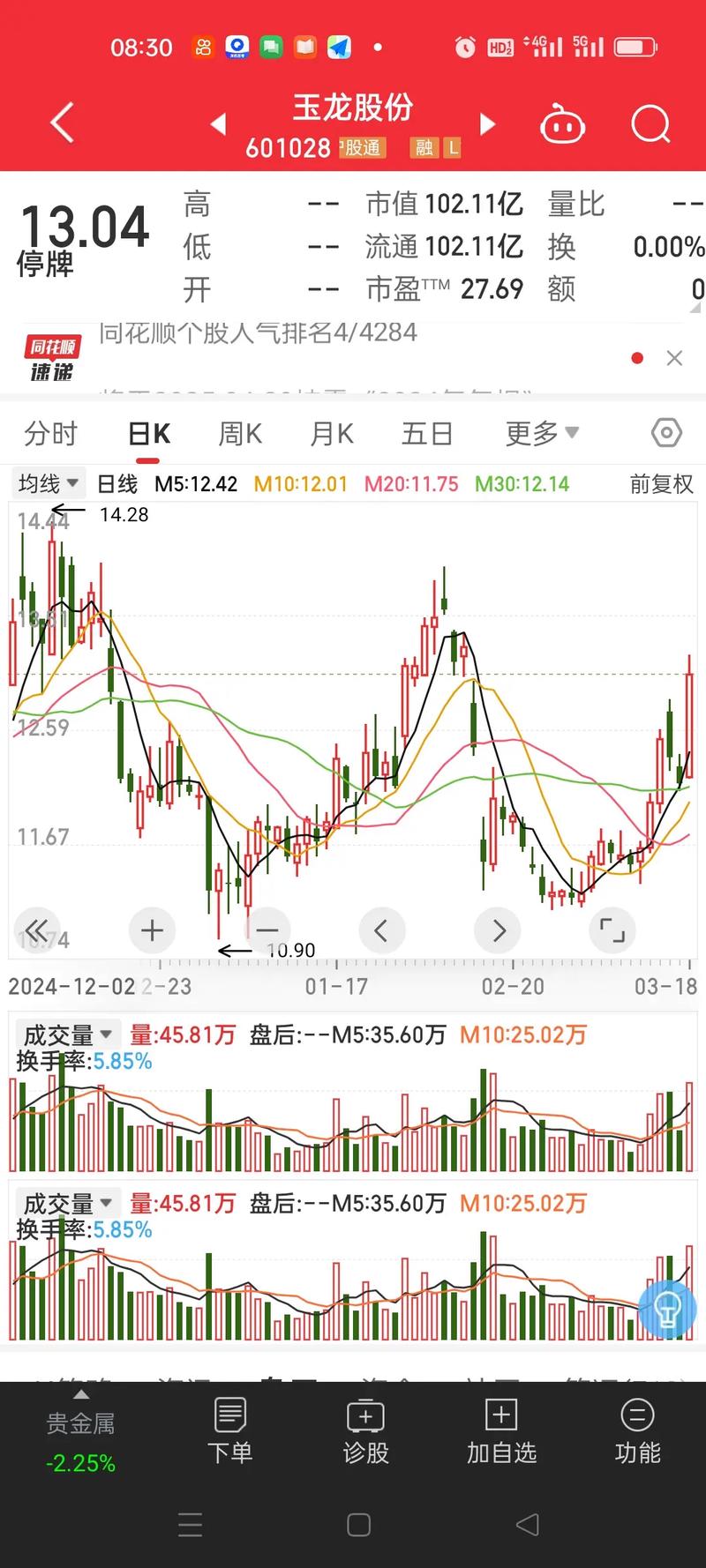Switch to the 月K tab
Viewport: 706px width, 1568px height.
(x=331, y=433)
